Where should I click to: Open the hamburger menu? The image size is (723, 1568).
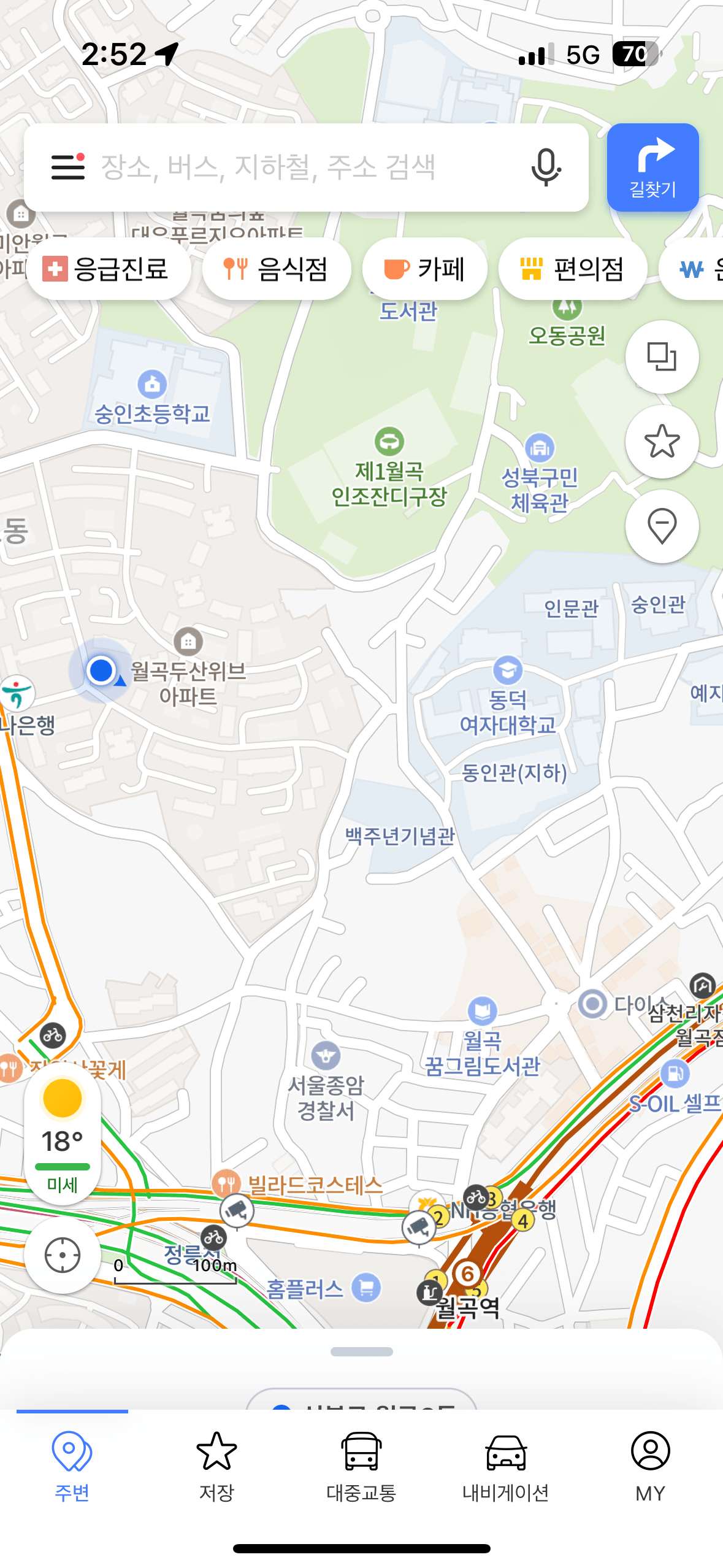pyautogui.click(x=67, y=167)
